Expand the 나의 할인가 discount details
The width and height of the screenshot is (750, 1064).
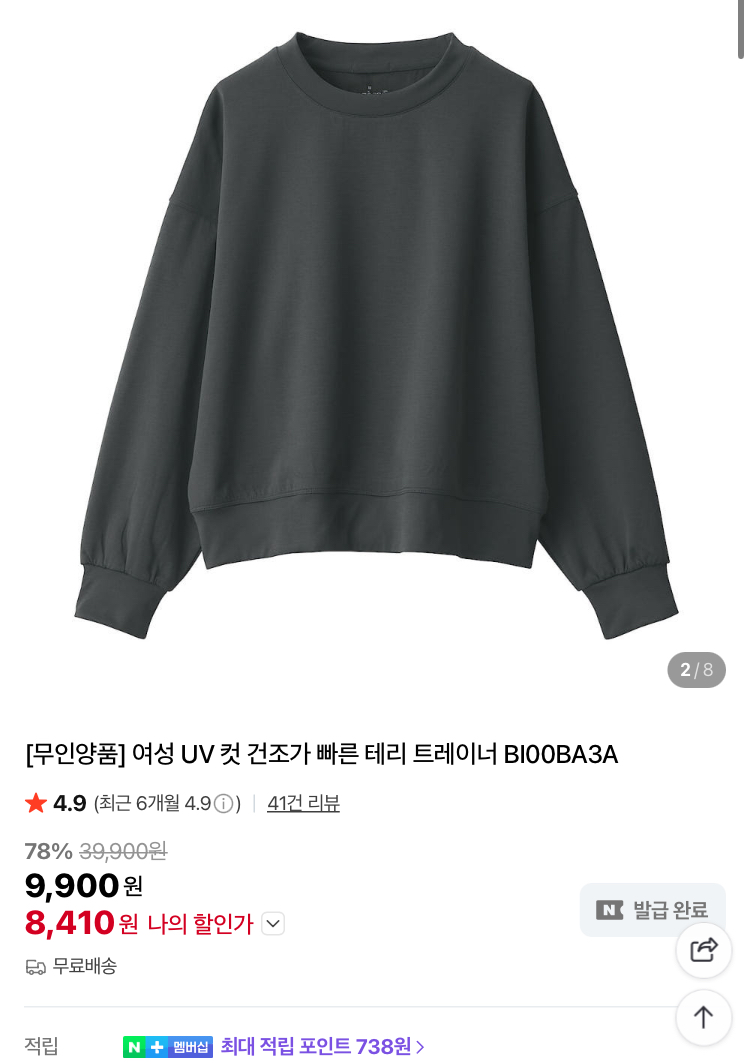(x=273, y=924)
